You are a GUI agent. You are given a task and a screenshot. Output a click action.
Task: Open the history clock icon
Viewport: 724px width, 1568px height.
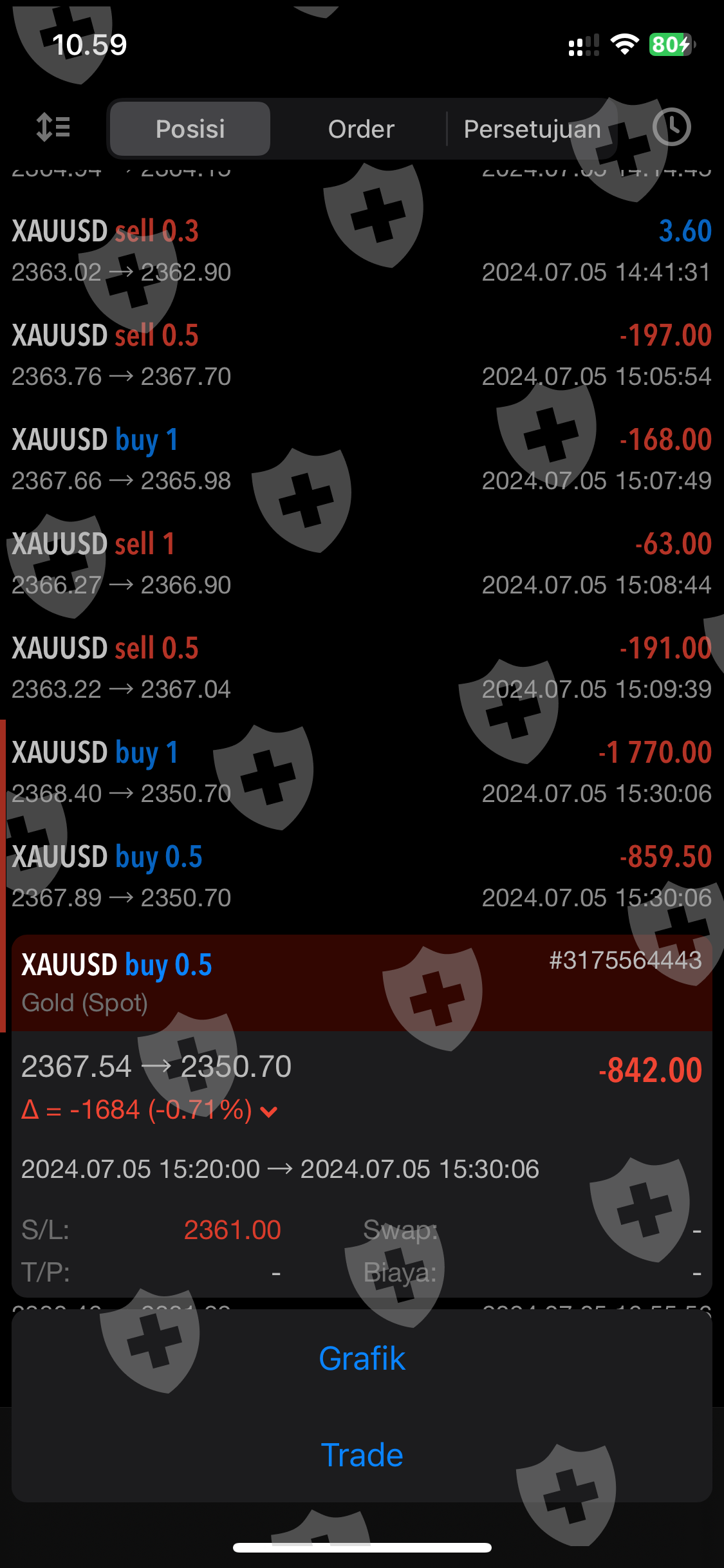(x=671, y=127)
